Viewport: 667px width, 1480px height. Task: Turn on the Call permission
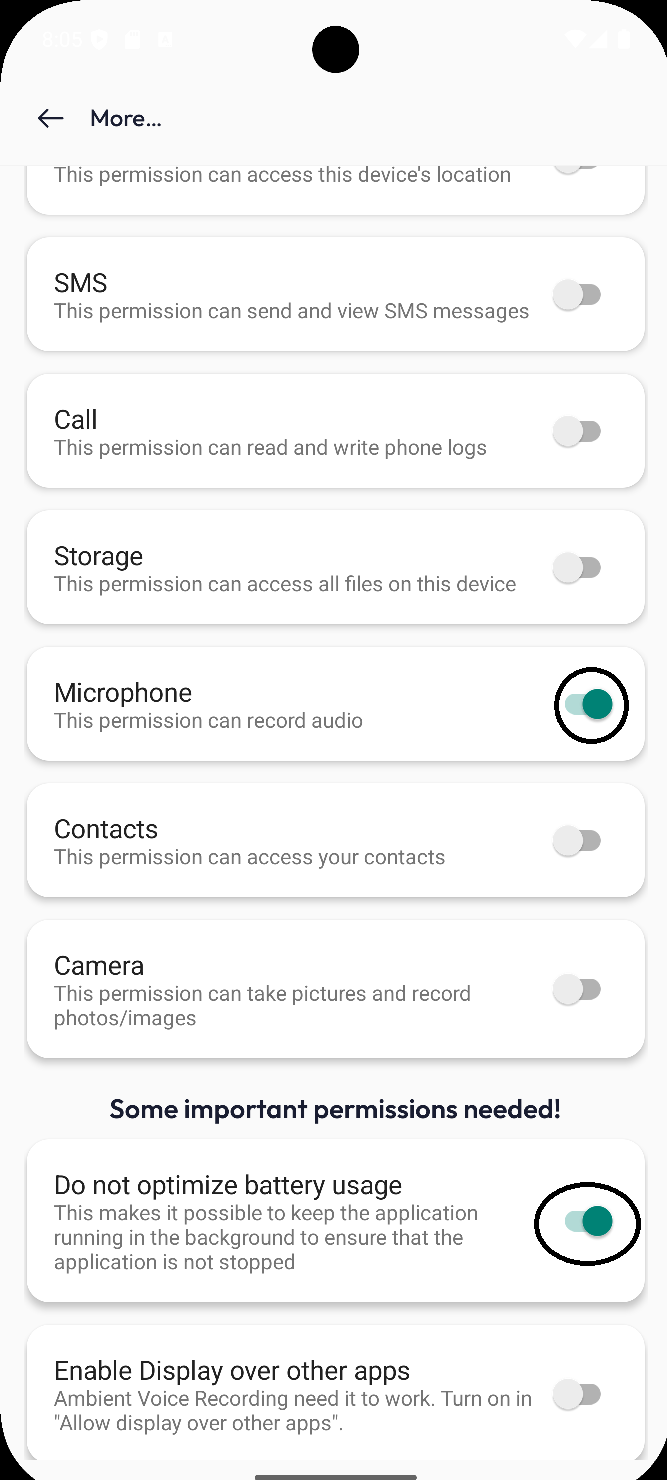pyautogui.click(x=578, y=432)
